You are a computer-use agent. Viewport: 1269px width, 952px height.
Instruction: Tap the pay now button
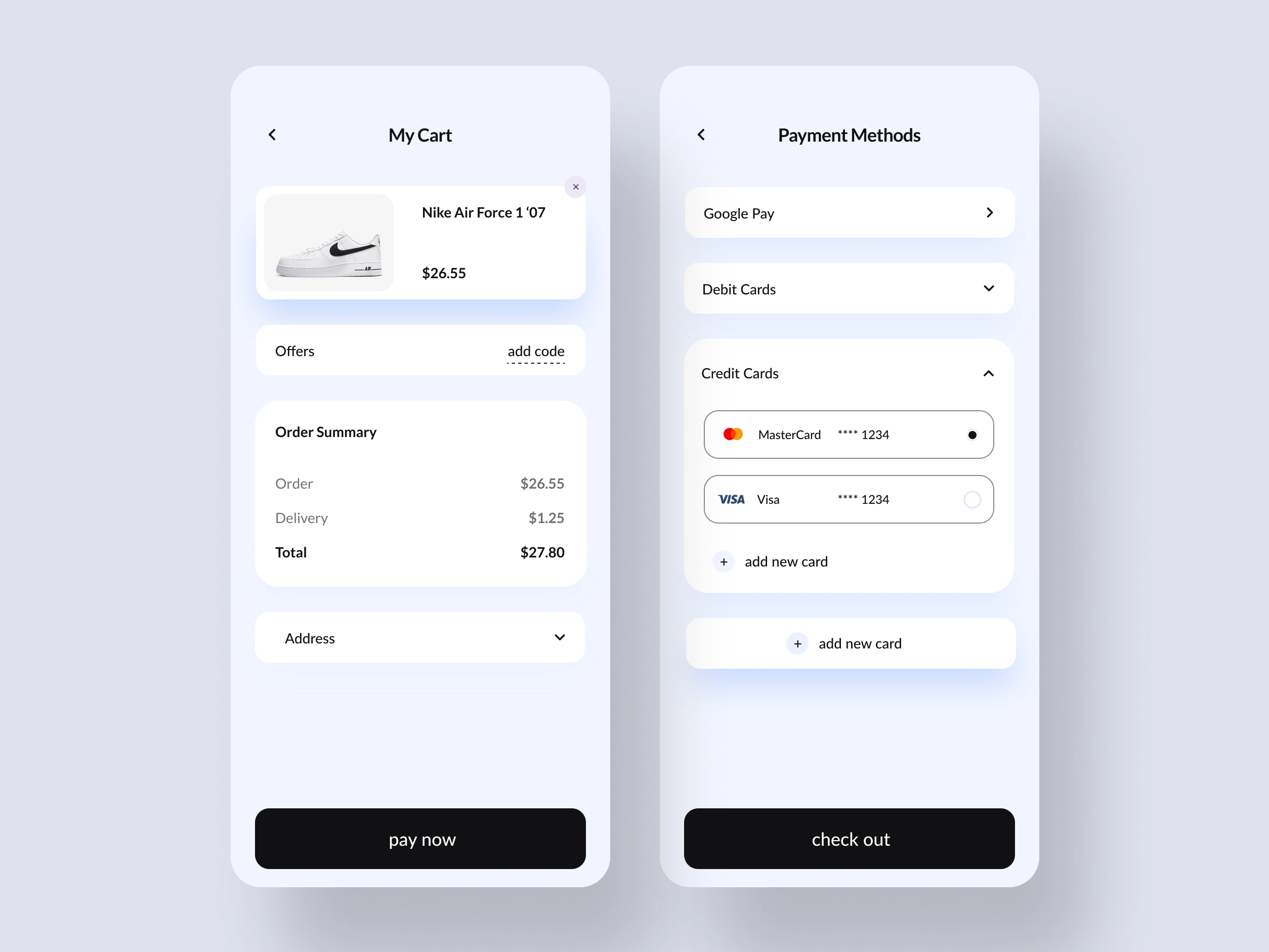(x=420, y=839)
